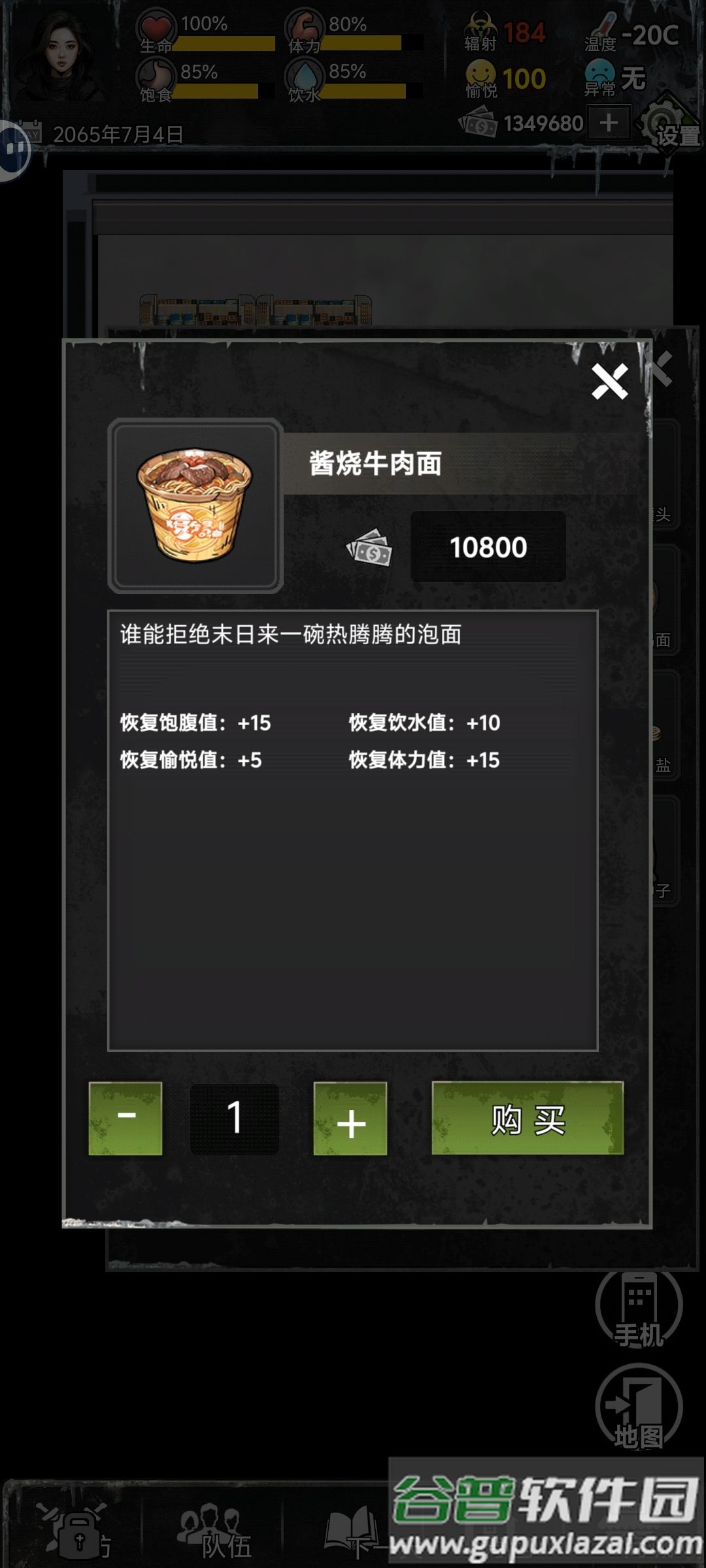706x1568 pixels.
Task: Add more money with the plus icon
Action: click(x=609, y=122)
